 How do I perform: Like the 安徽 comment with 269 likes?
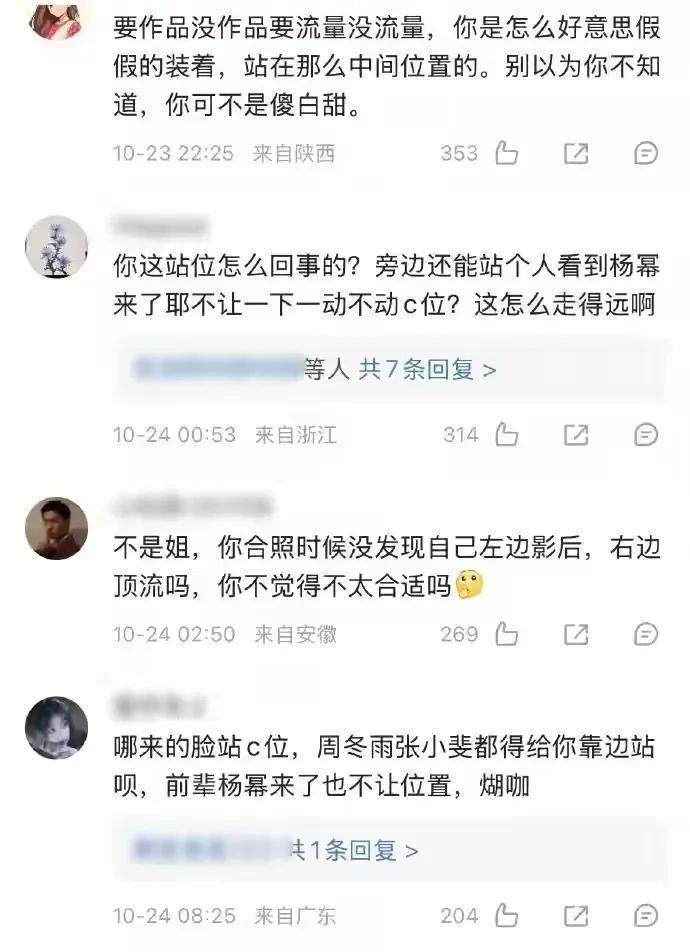507,634
